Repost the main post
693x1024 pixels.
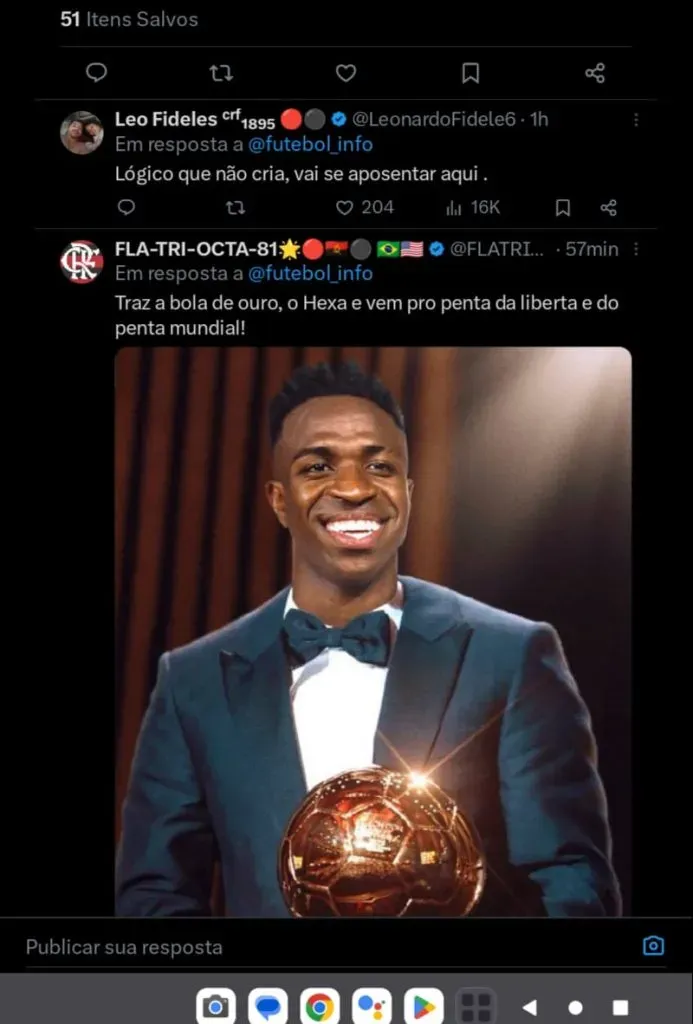coord(220,73)
